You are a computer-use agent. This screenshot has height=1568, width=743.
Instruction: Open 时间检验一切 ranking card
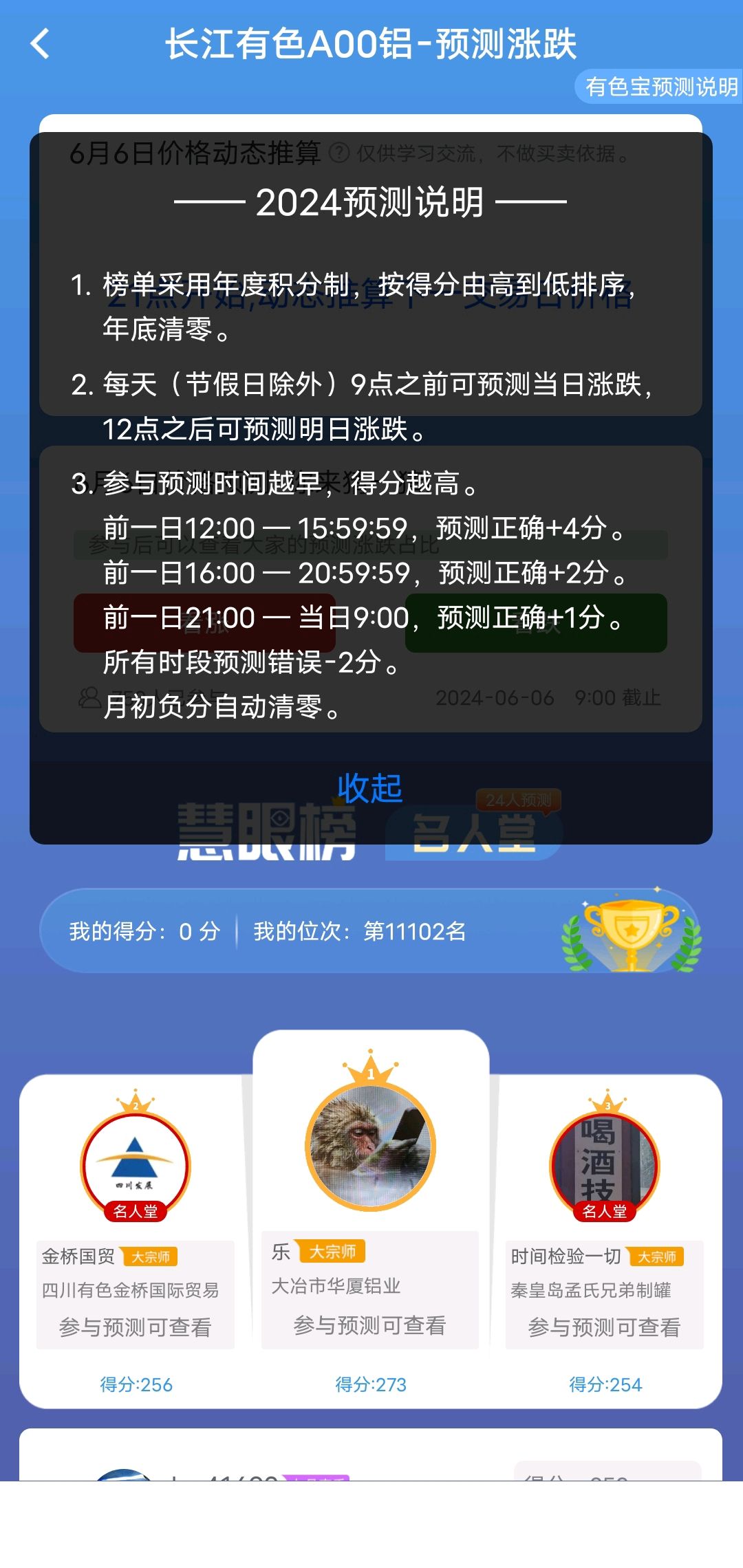[x=605, y=1241]
